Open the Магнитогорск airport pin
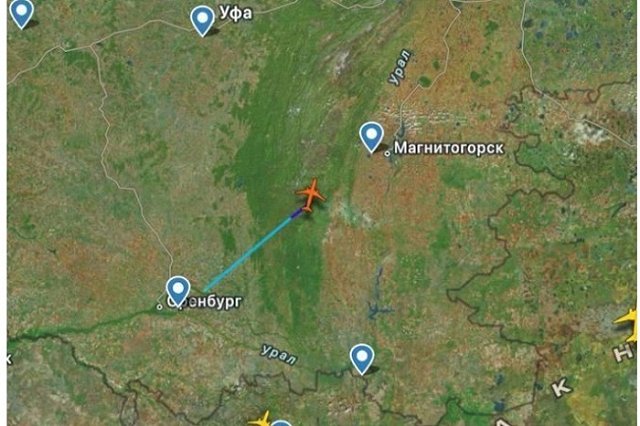 pos(372,135)
